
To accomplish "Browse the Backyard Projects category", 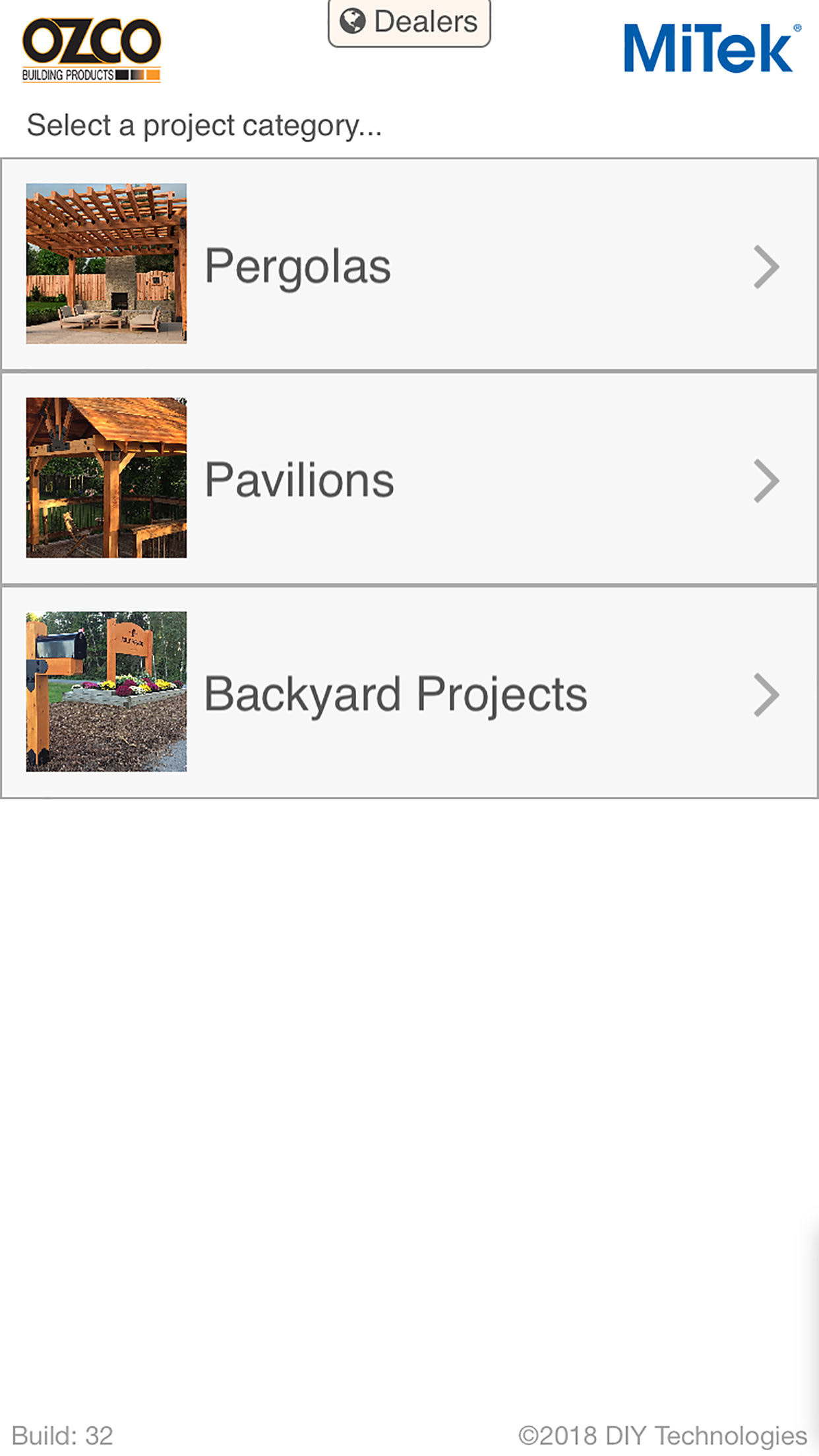I will pyautogui.click(x=409, y=692).
